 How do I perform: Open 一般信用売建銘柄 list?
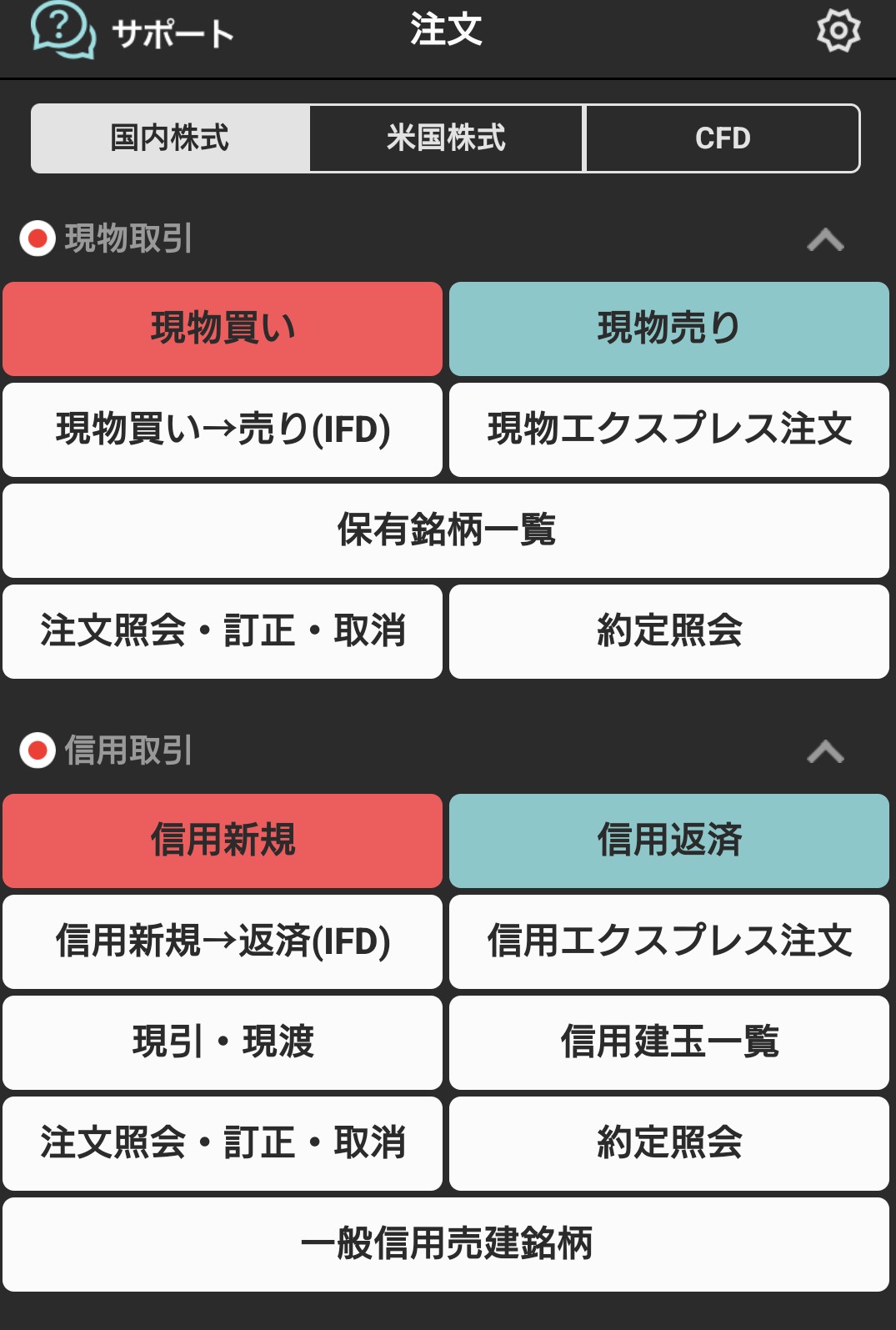coord(446,1244)
